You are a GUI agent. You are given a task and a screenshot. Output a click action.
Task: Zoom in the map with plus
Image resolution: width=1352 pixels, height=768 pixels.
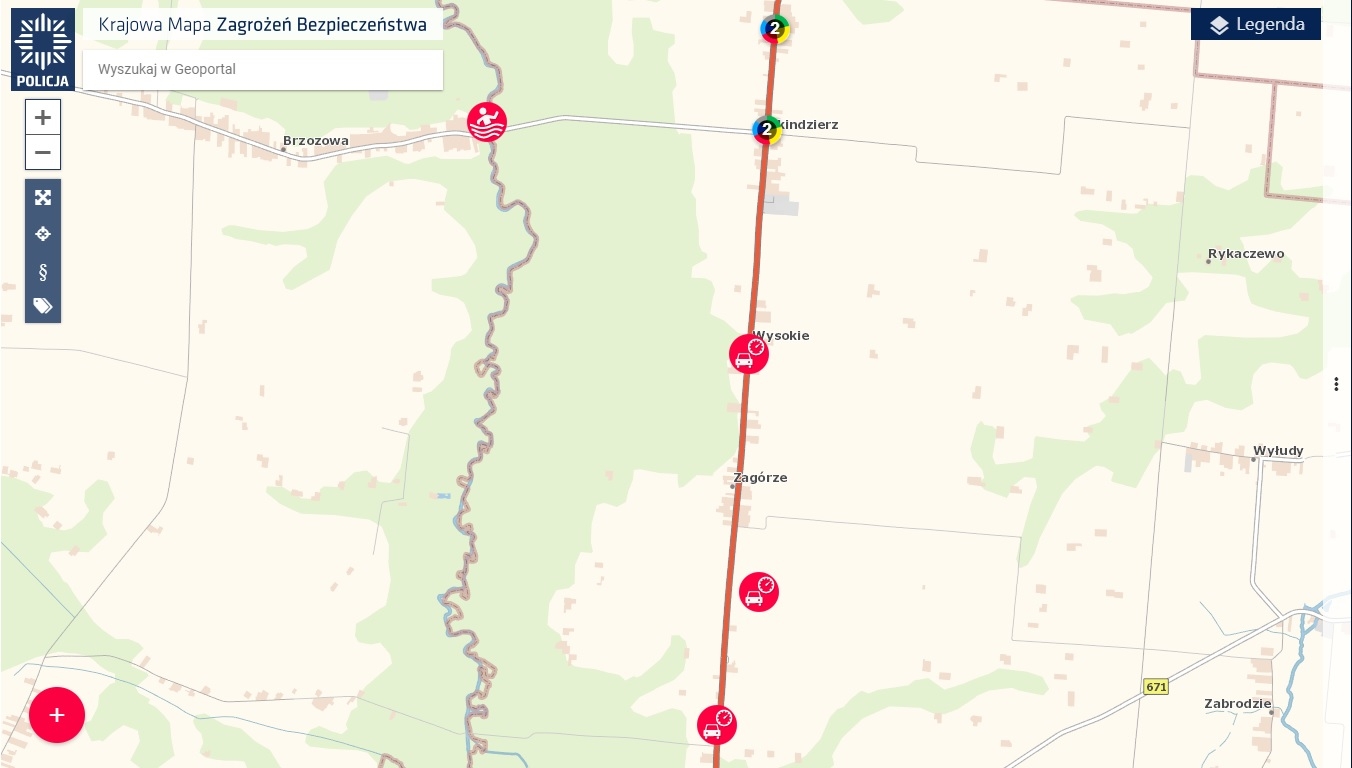click(x=43, y=117)
